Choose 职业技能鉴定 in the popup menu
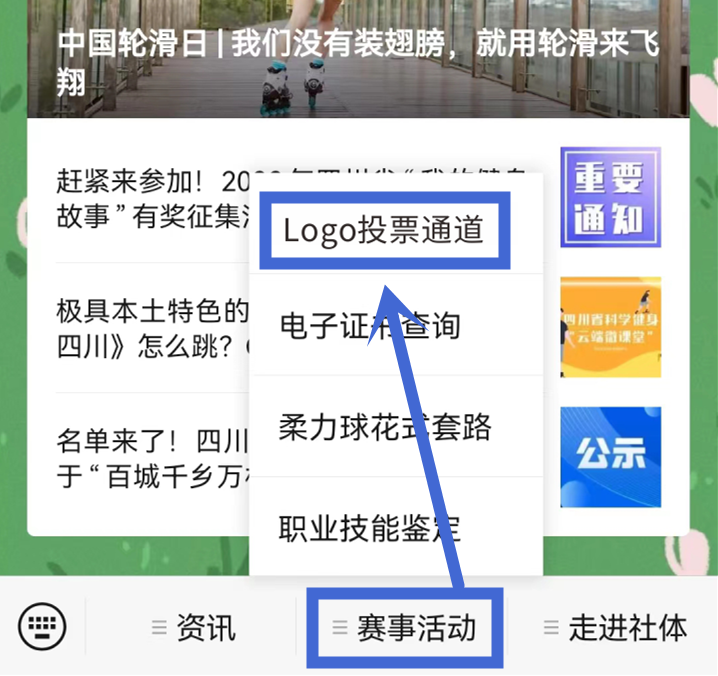 (371, 527)
